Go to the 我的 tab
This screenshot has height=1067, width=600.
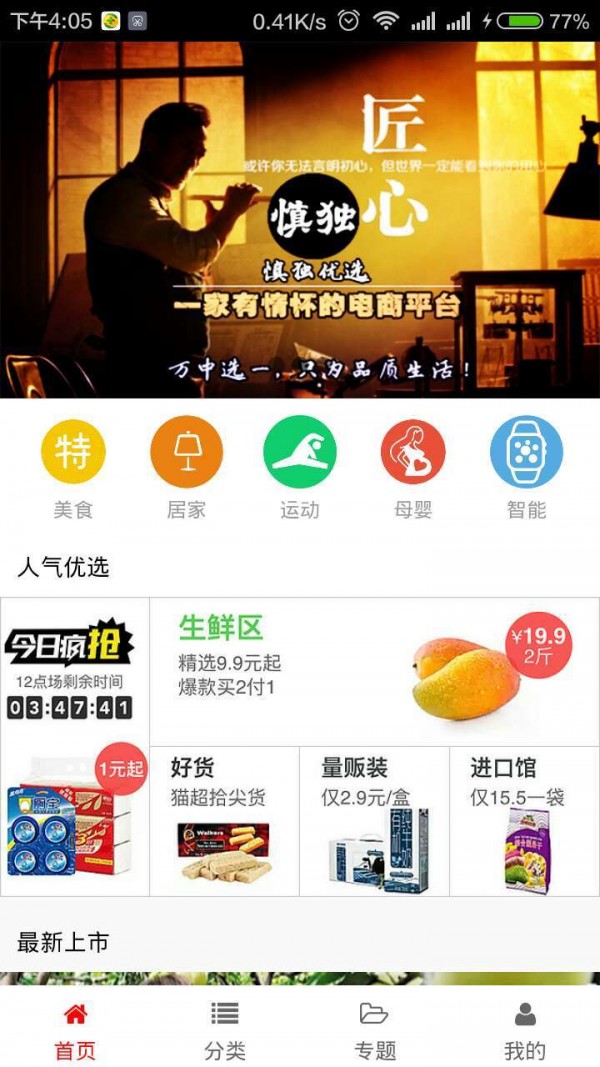[525, 1030]
